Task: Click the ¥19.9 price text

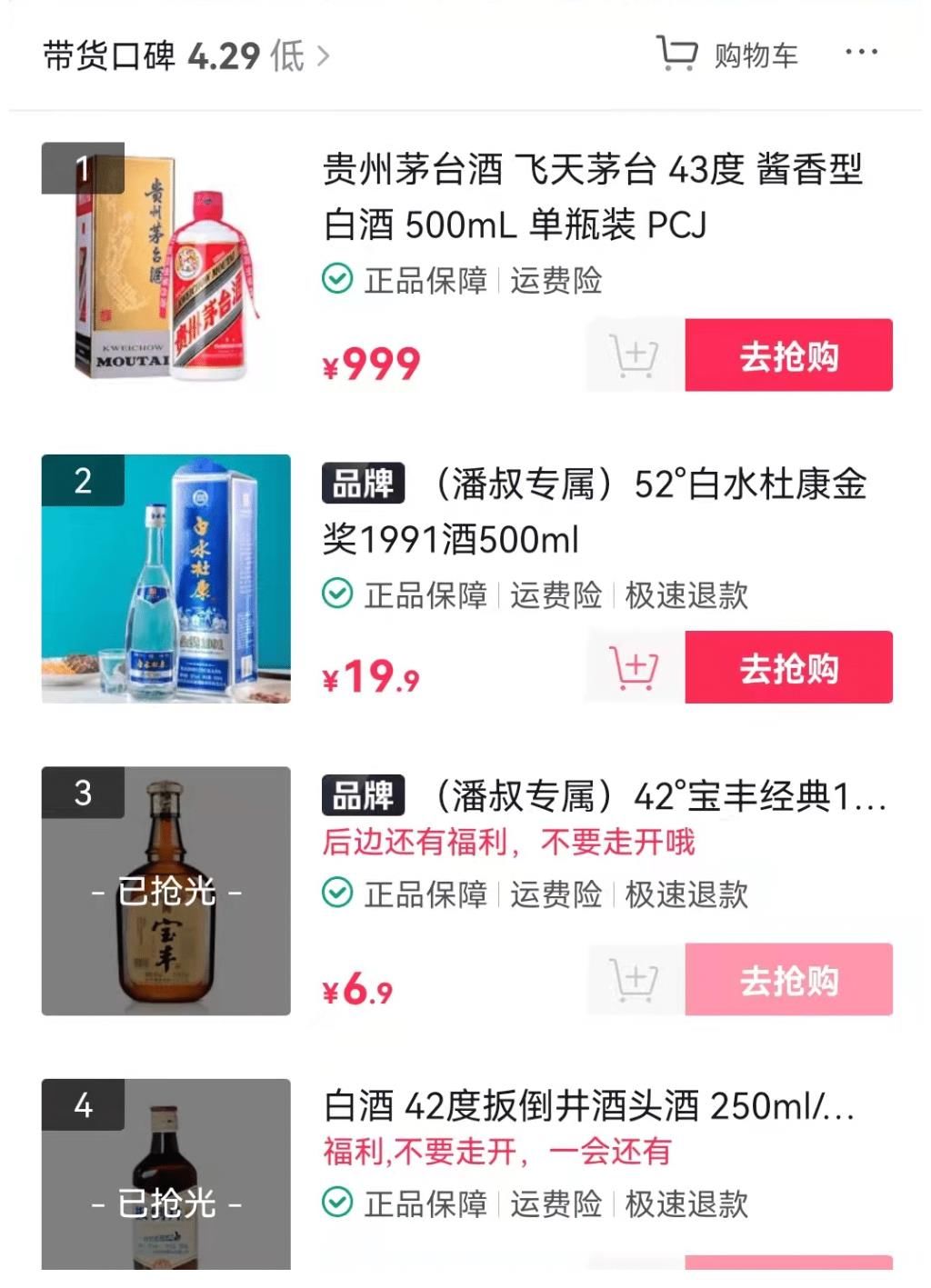Action: coord(367,676)
